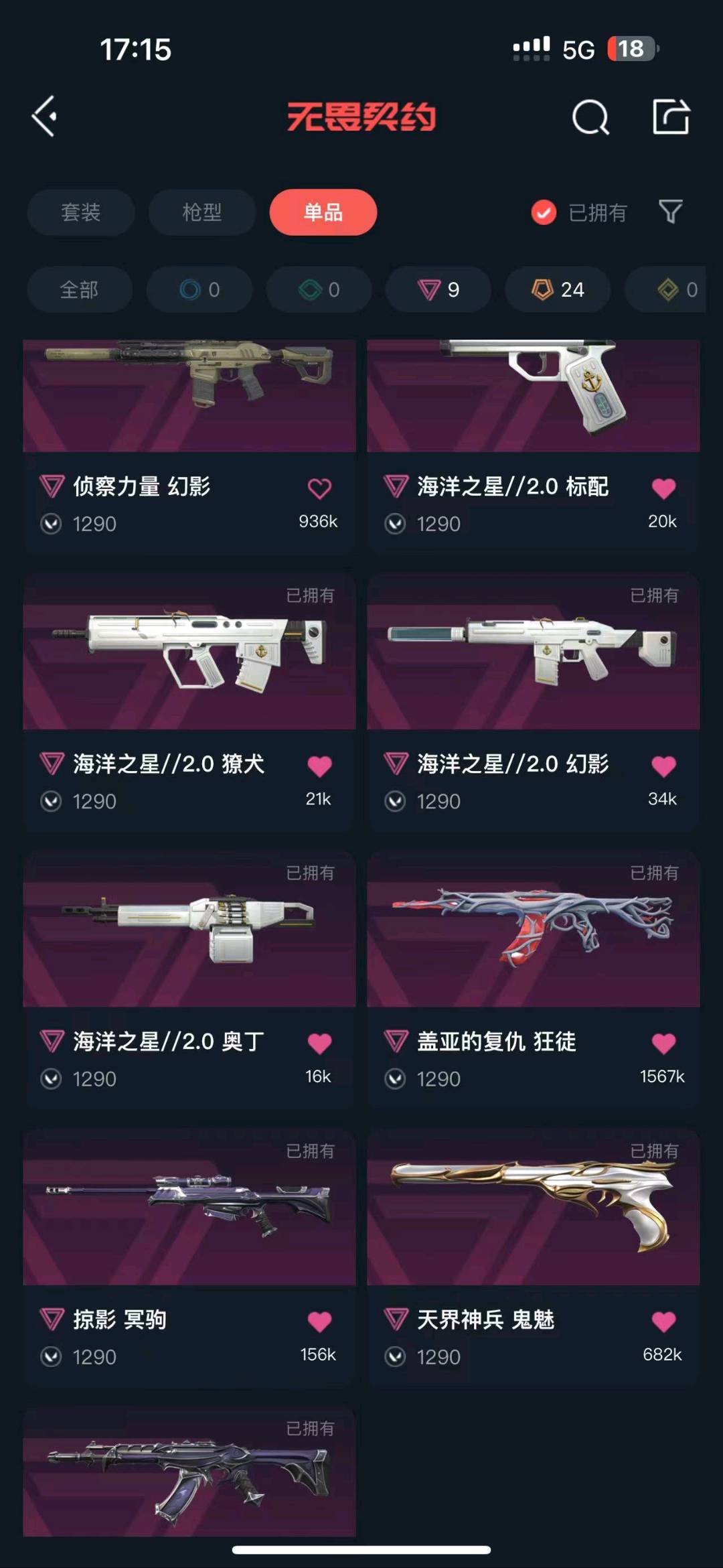Select the 全部 tier chip
723x1568 pixels.
point(79,289)
